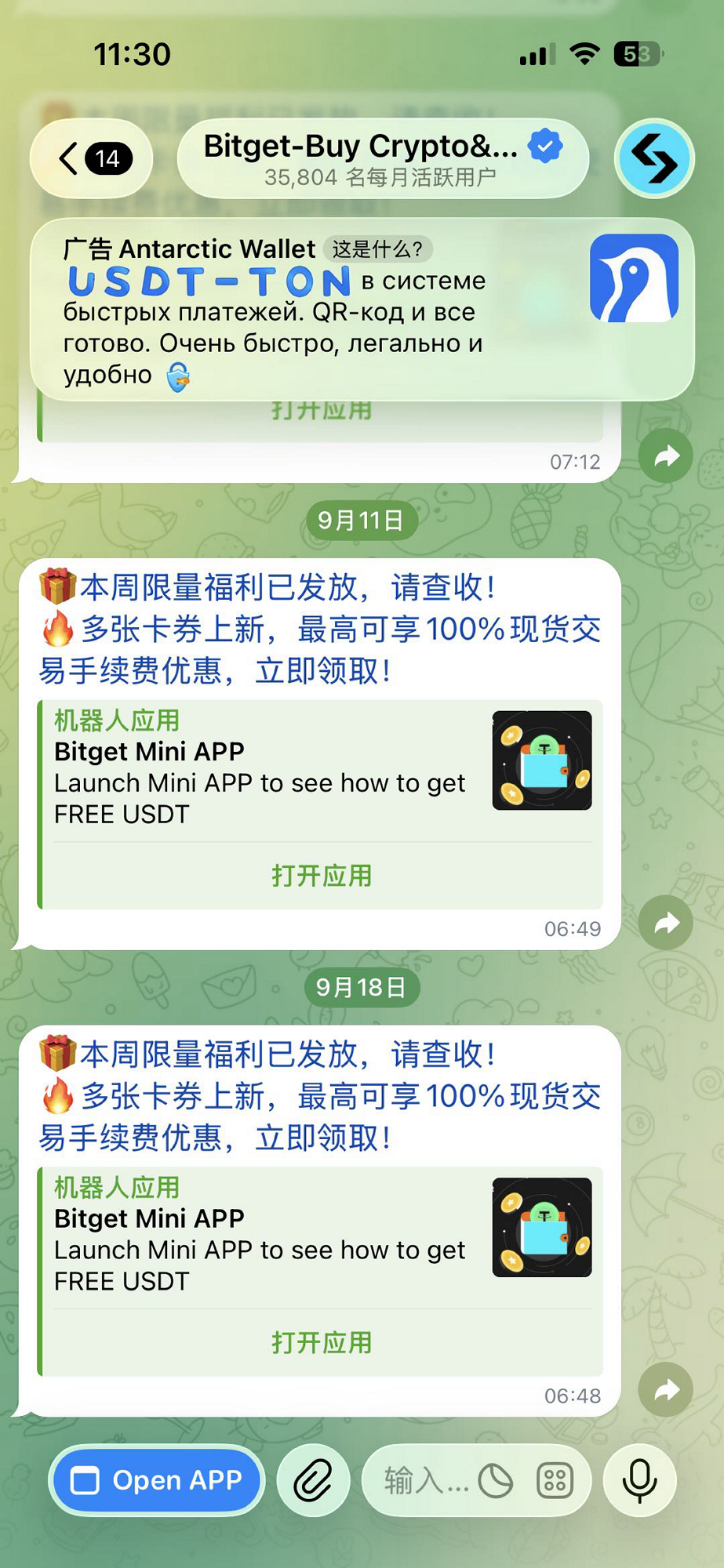
Task: Show the bot commands keyboard icon
Action: 555,1481
